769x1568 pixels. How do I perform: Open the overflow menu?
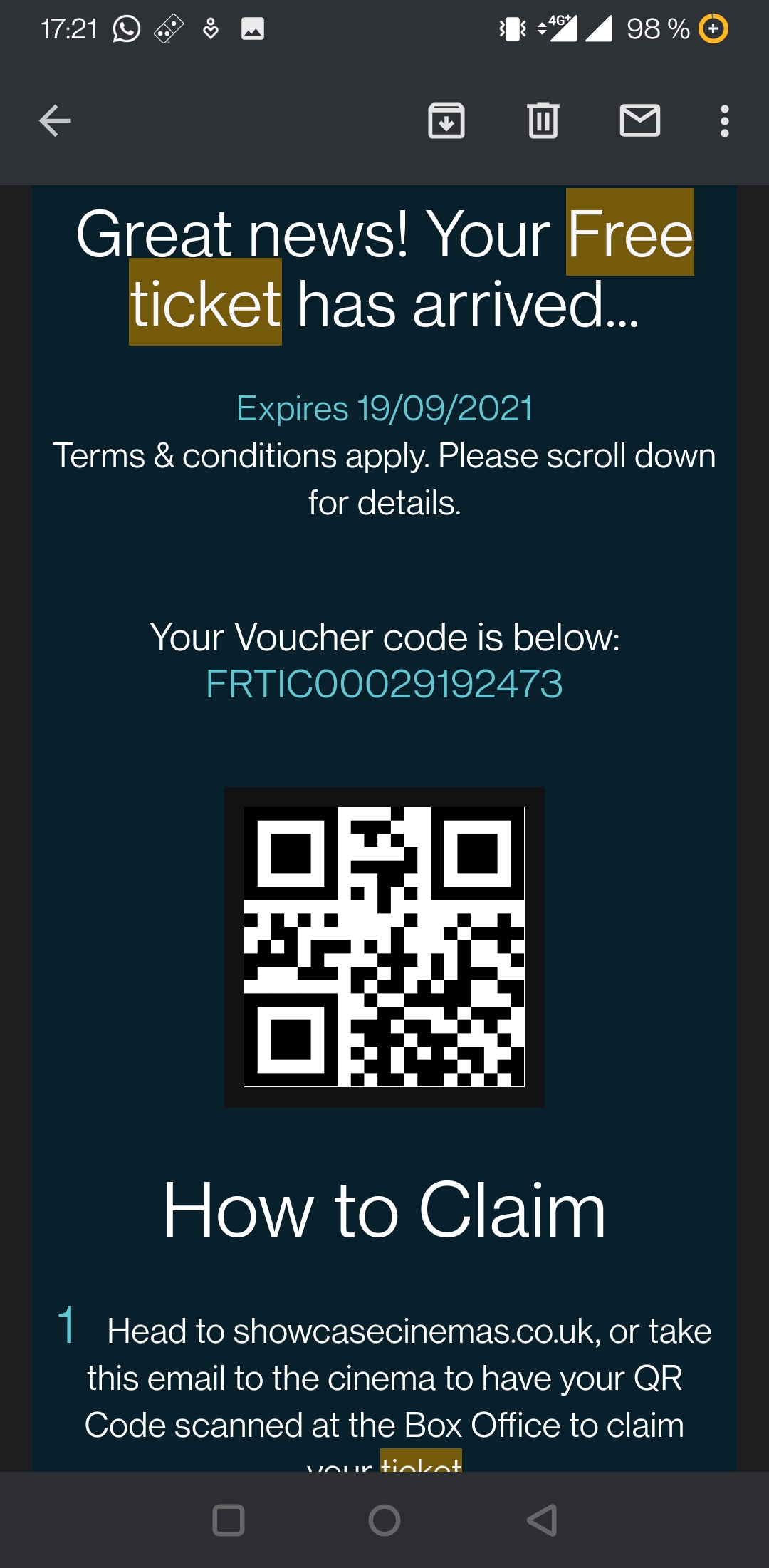coord(725,121)
